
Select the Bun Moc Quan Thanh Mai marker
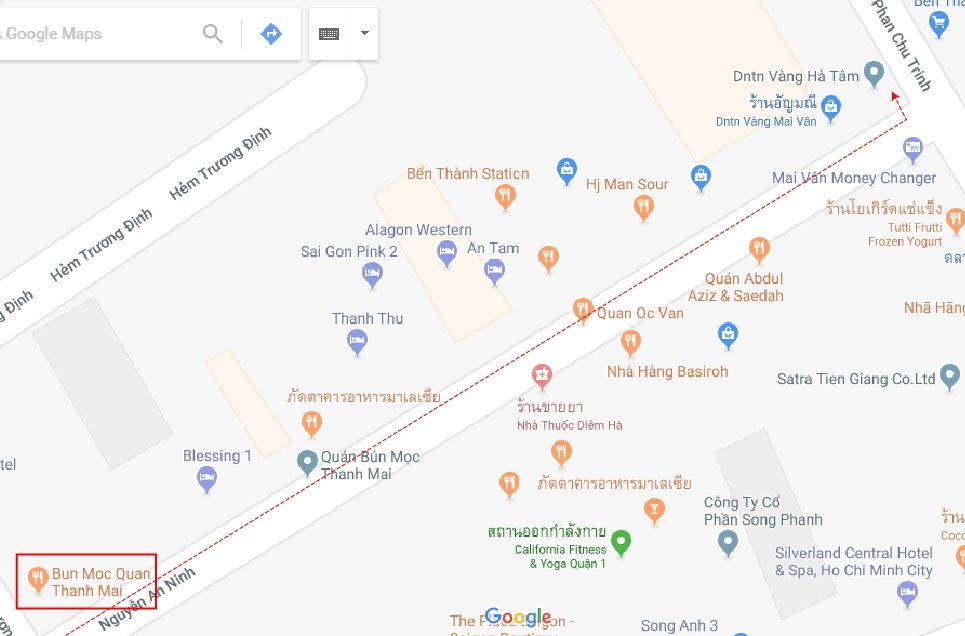38,579
